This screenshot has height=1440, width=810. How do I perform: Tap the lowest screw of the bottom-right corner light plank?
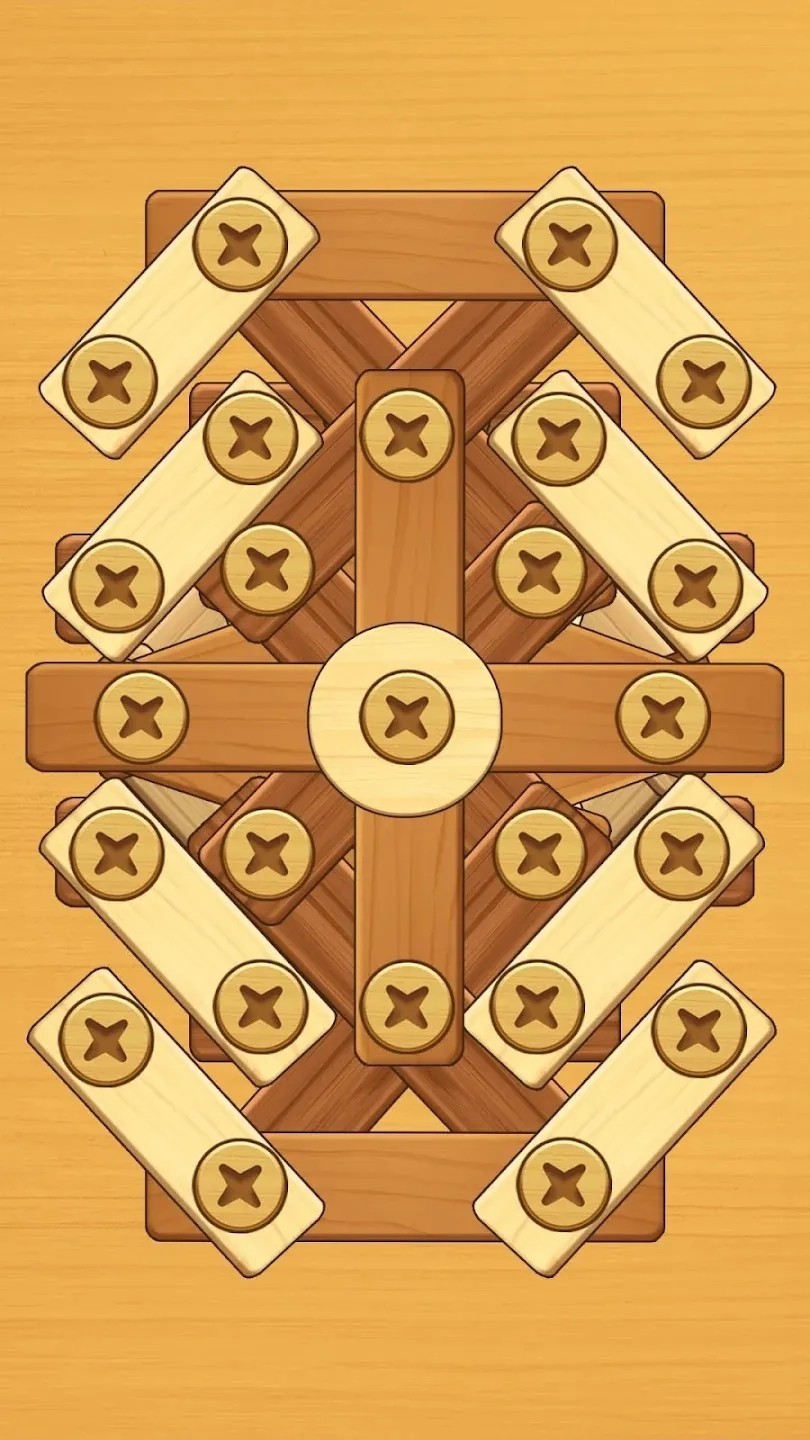tap(564, 1184)
